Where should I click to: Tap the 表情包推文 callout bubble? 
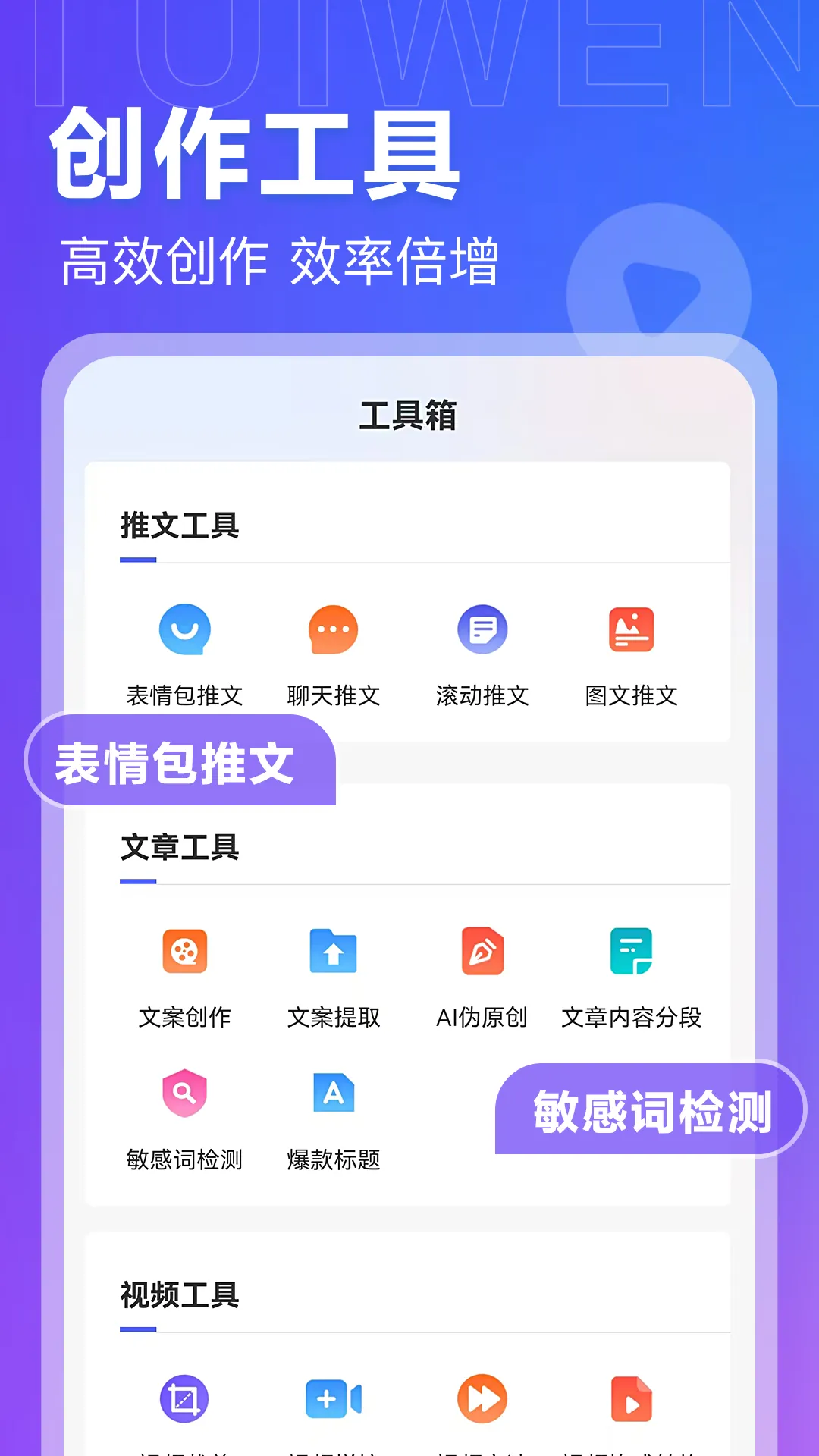coord(178,762)
